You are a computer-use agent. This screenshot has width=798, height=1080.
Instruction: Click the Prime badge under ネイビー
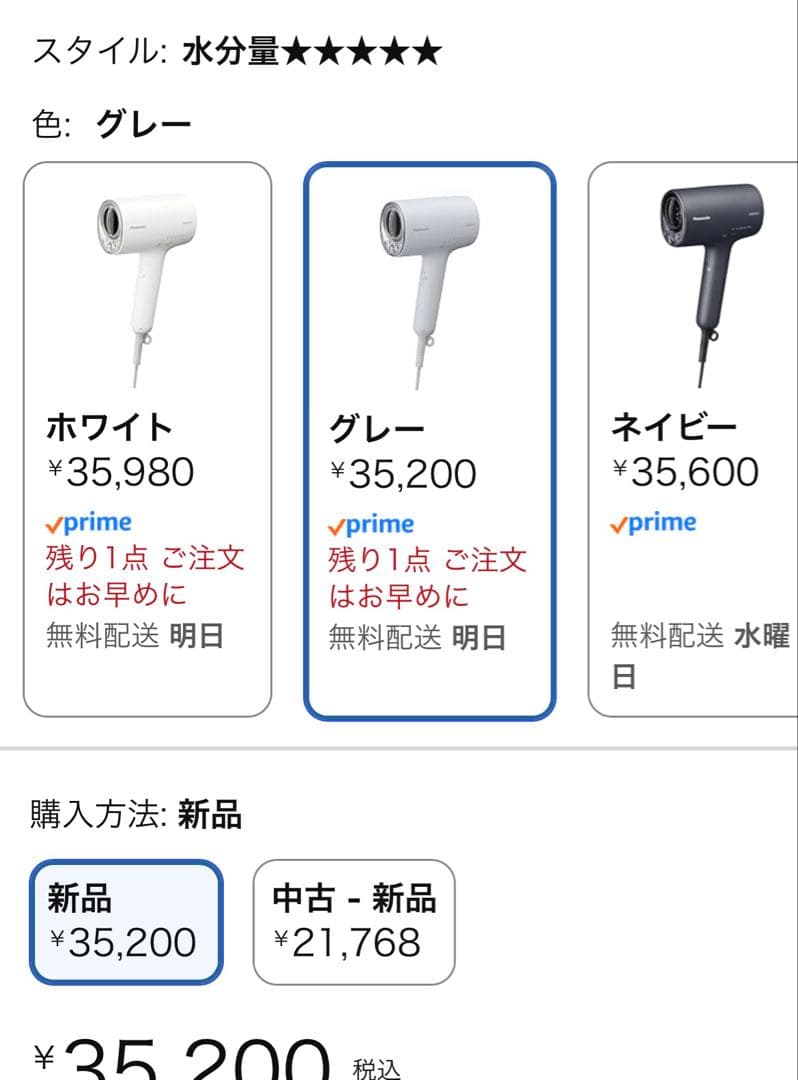click(x=655, y=520)
